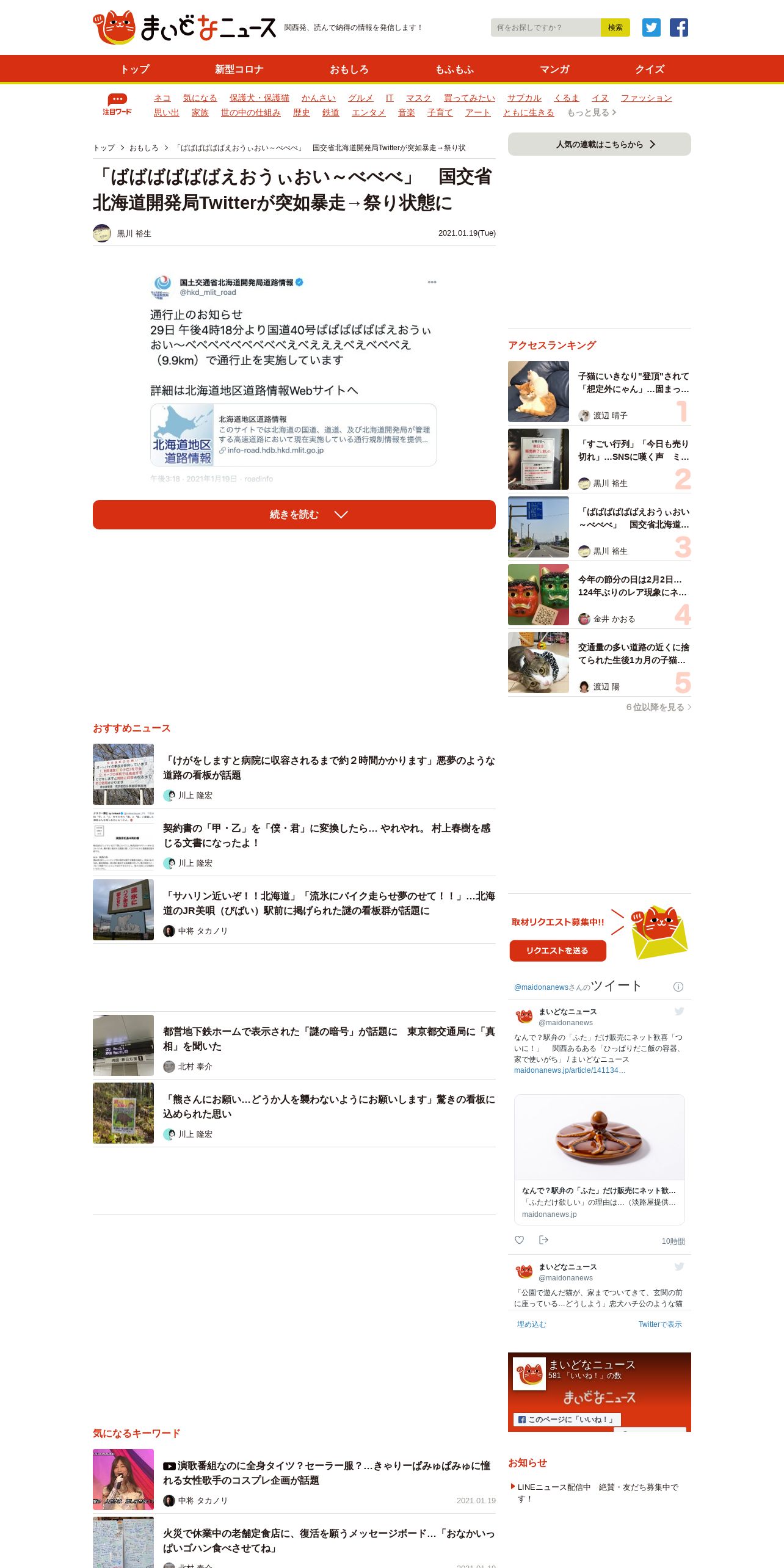Open the Facebook icon in header
Image resolution: width=784 pixels, height=1568 pixels.
click(x=678, y=27)
